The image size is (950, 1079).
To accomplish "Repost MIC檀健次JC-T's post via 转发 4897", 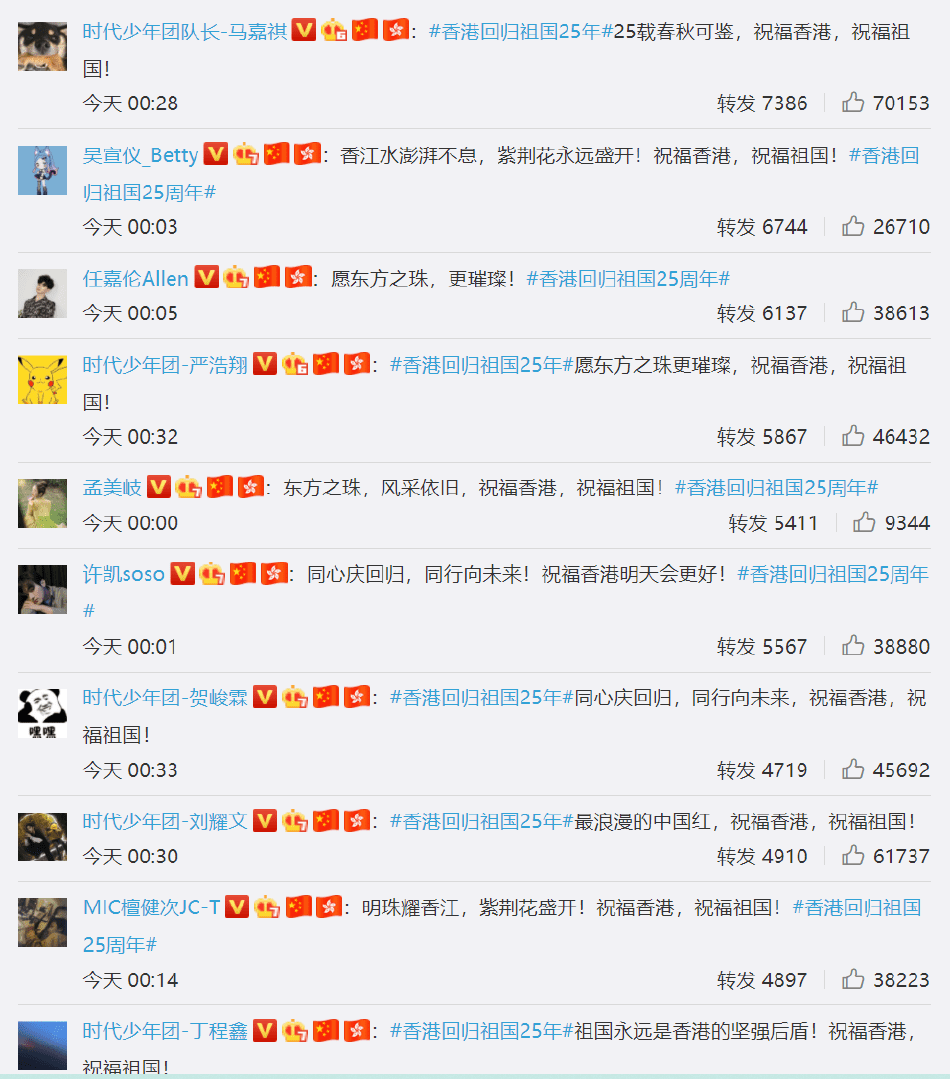I will pyautogui.click(x=761, y=980).
